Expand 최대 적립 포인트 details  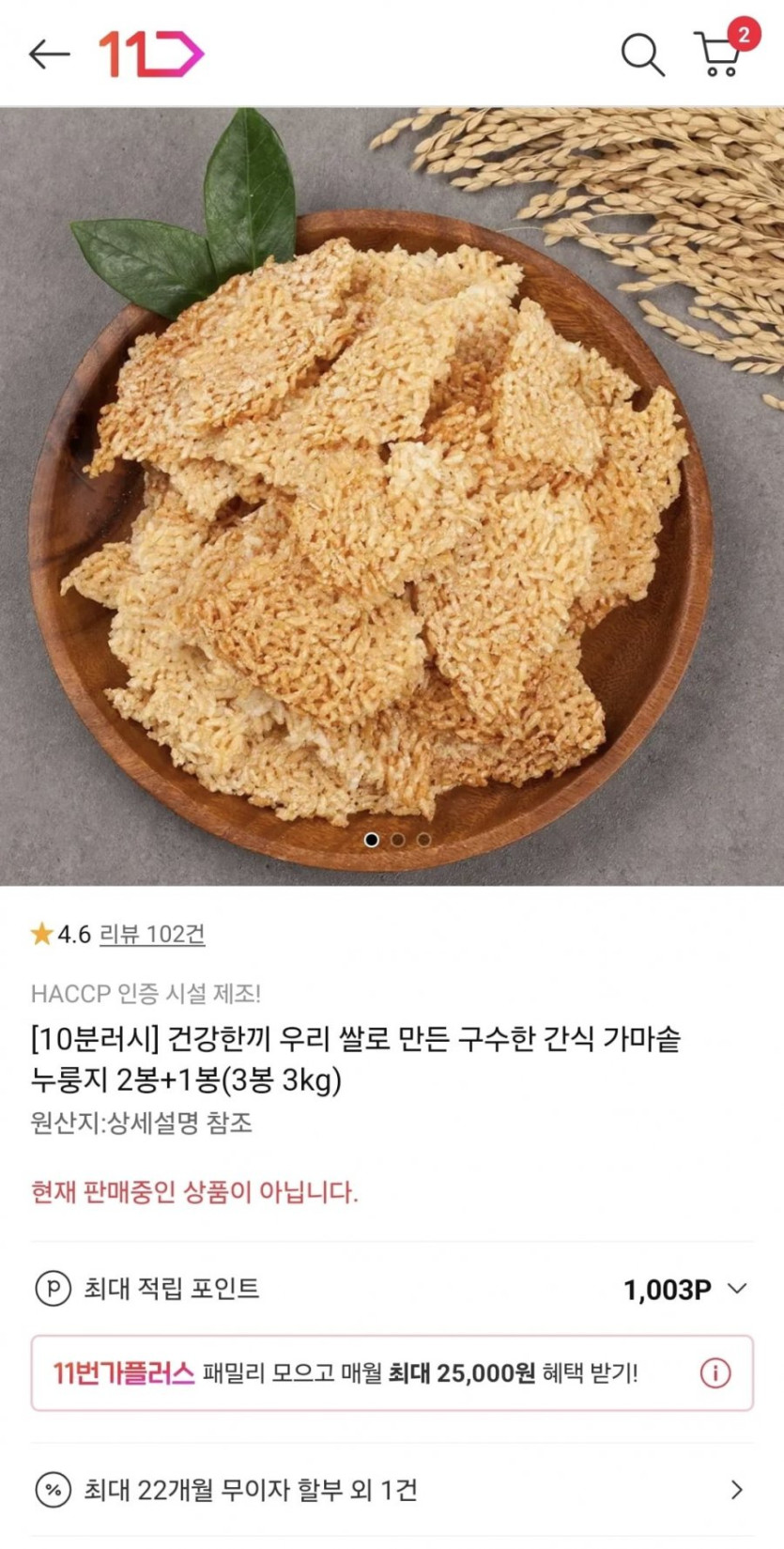coord(737,1289)
